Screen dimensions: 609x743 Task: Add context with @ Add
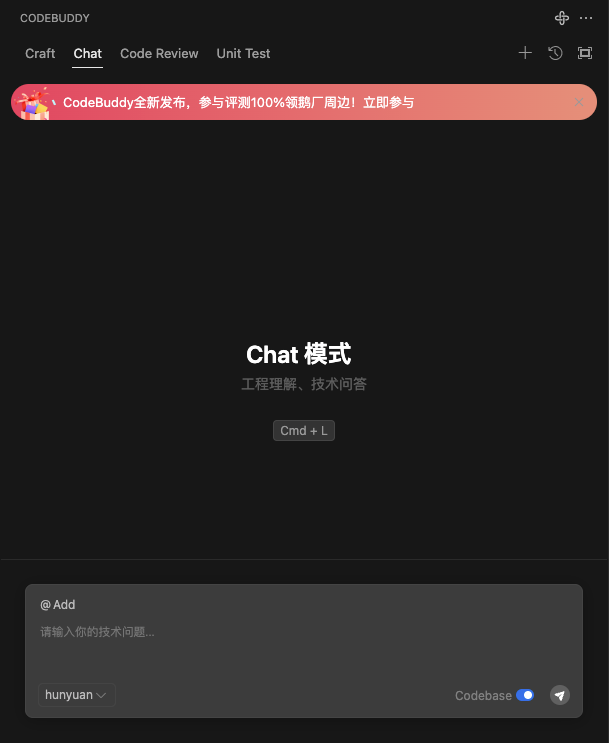(58, 605)
